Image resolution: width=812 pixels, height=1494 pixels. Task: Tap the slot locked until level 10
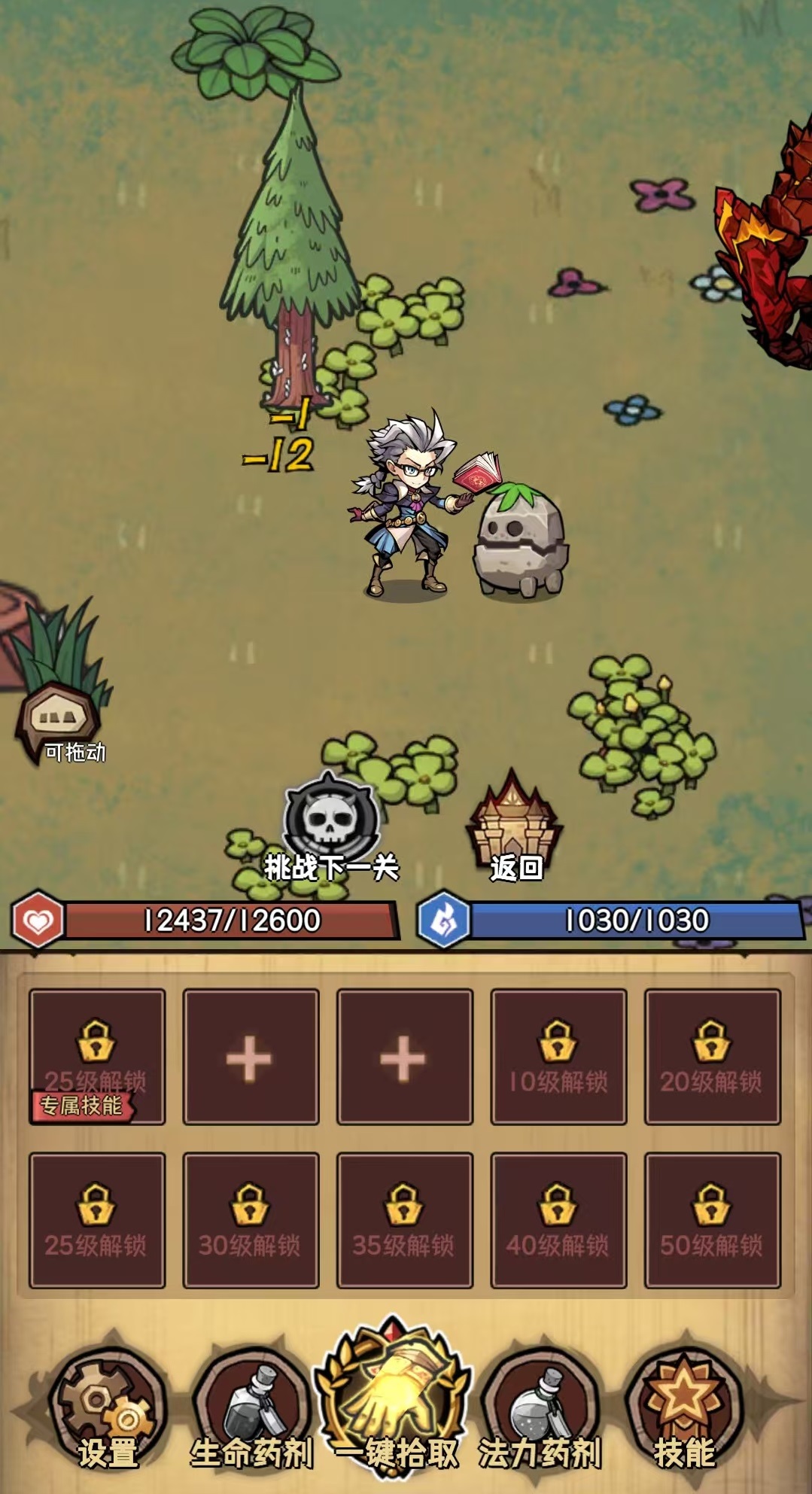[x=558, y=1056]
